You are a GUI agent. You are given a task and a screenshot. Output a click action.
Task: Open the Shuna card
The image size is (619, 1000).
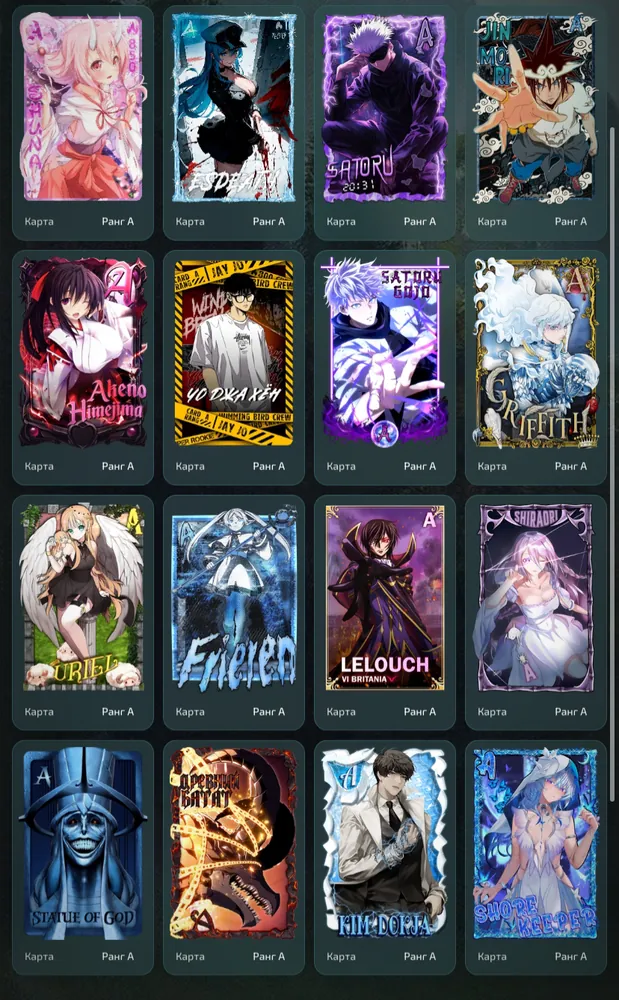[x=83, y=123]
